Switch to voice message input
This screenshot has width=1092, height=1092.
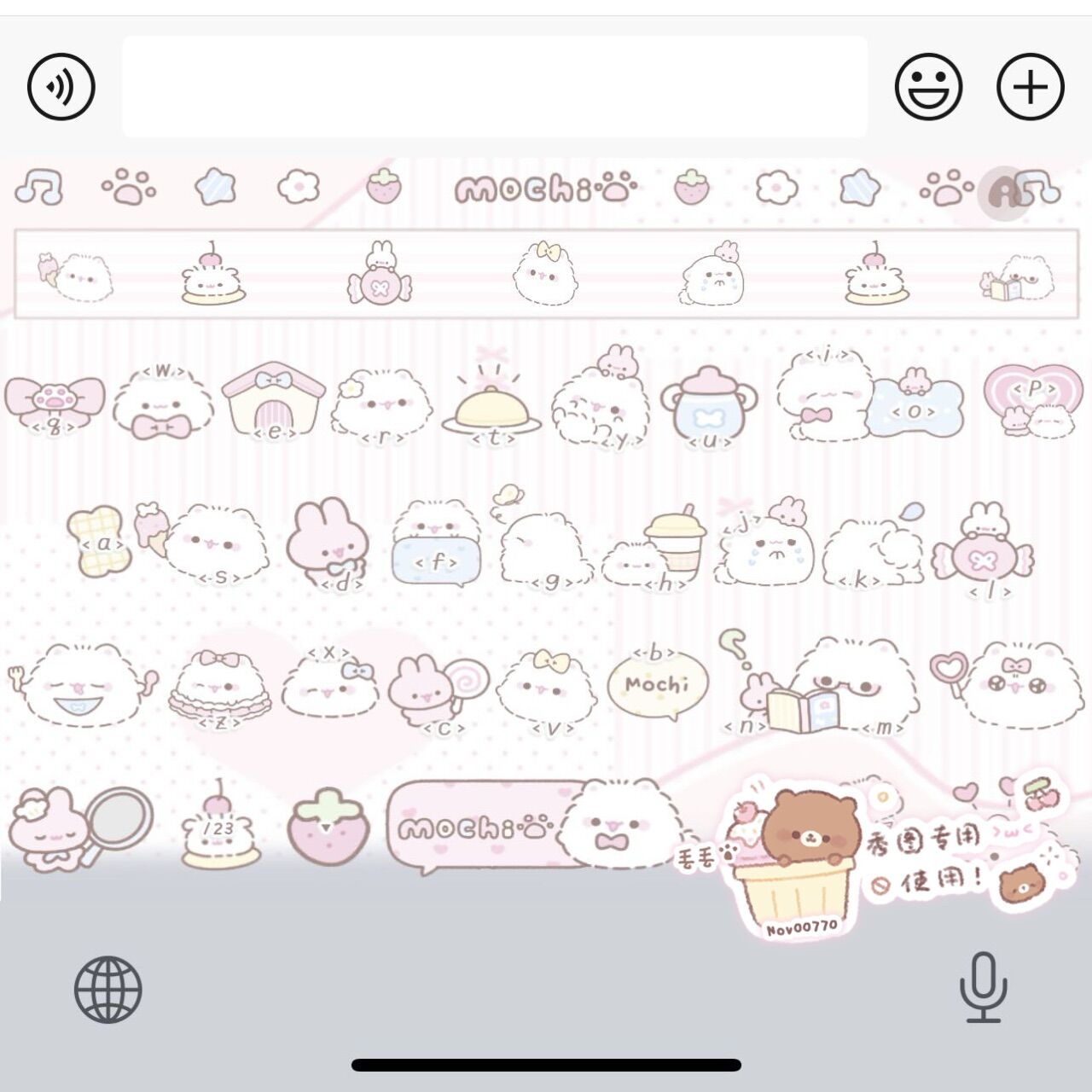point(61,86)
